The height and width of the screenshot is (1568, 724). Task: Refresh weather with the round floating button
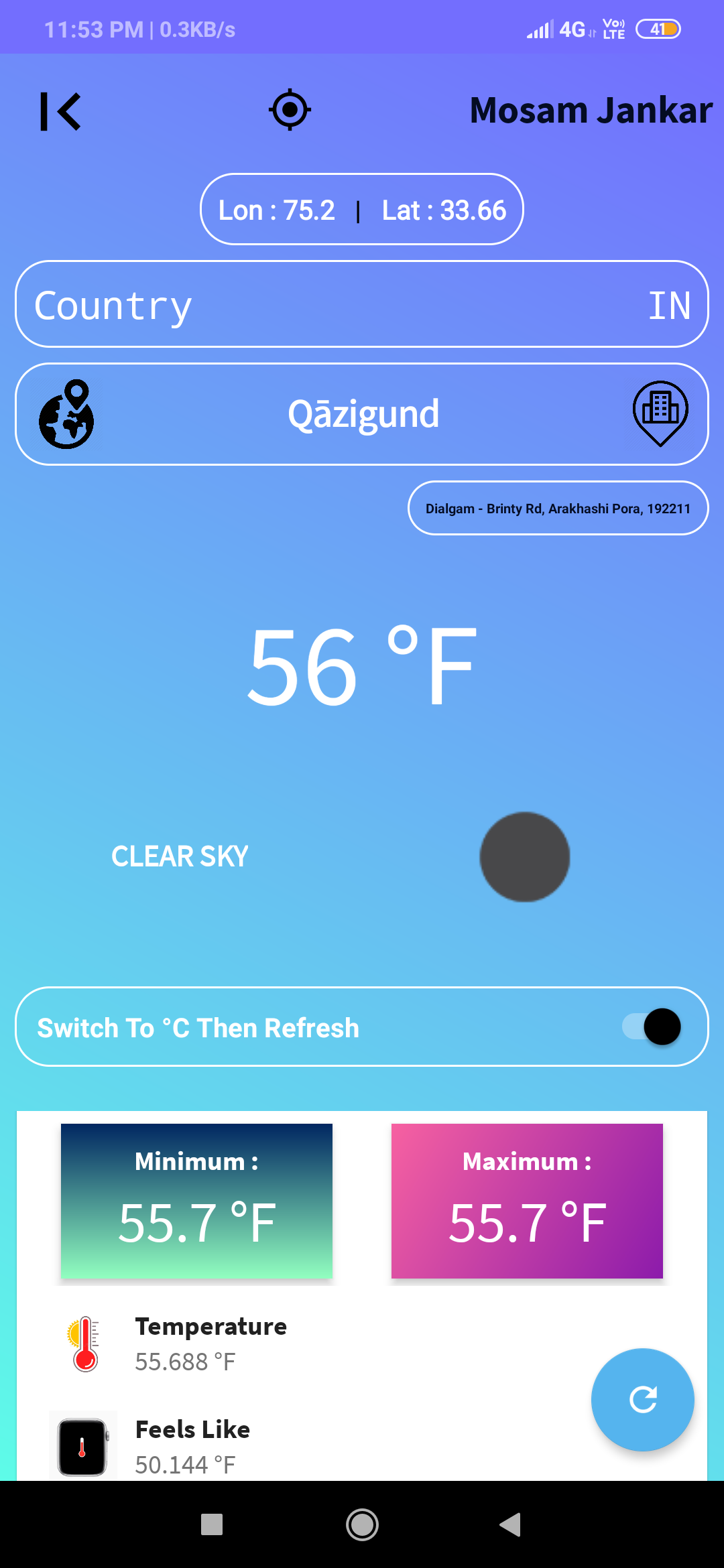click(642, 1399)
